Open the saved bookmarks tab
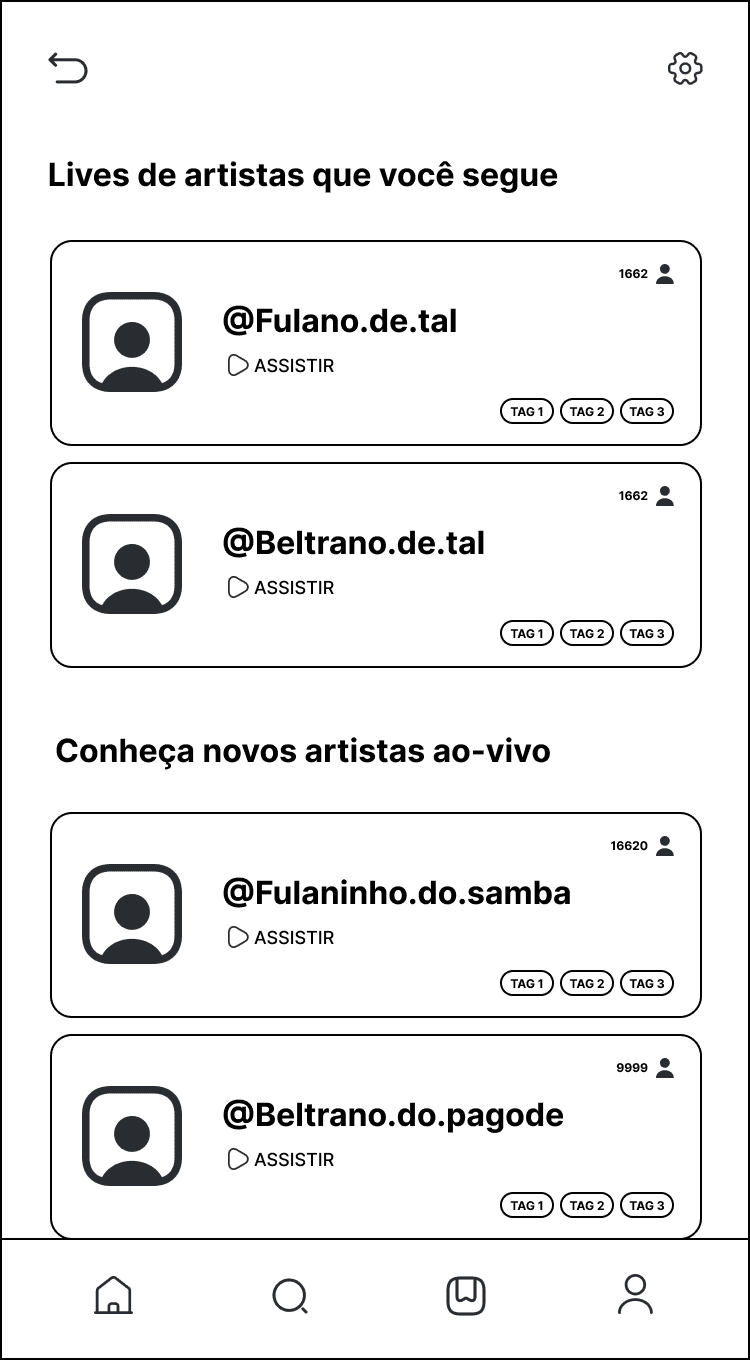This screenshot has width=750, height=1360. coord(465,1295)
